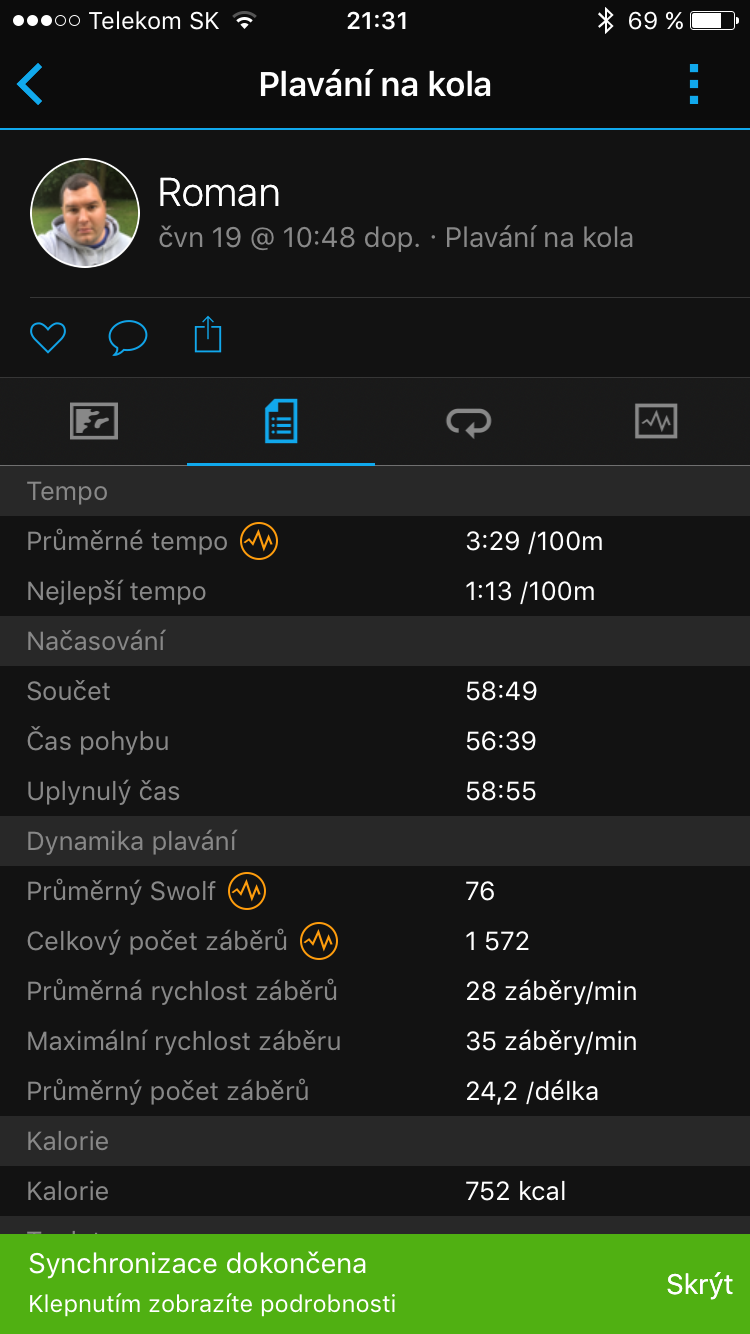
Task: Select the Čas pohybu timing row
Action: [x=375, y=740]
